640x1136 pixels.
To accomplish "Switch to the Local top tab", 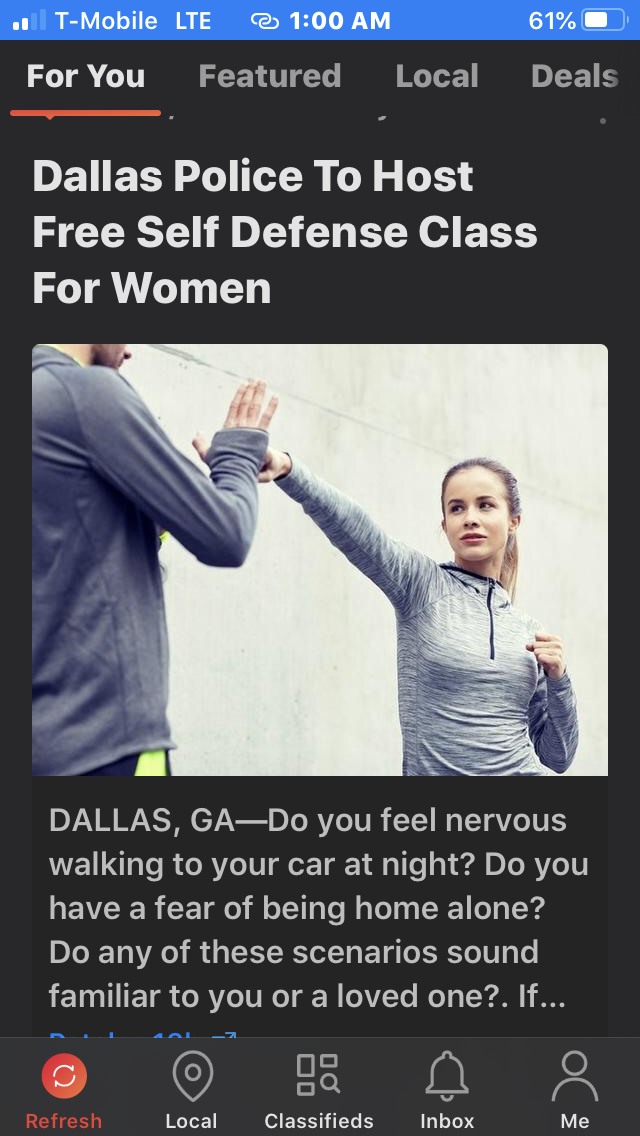I will (x=437, y=76).
